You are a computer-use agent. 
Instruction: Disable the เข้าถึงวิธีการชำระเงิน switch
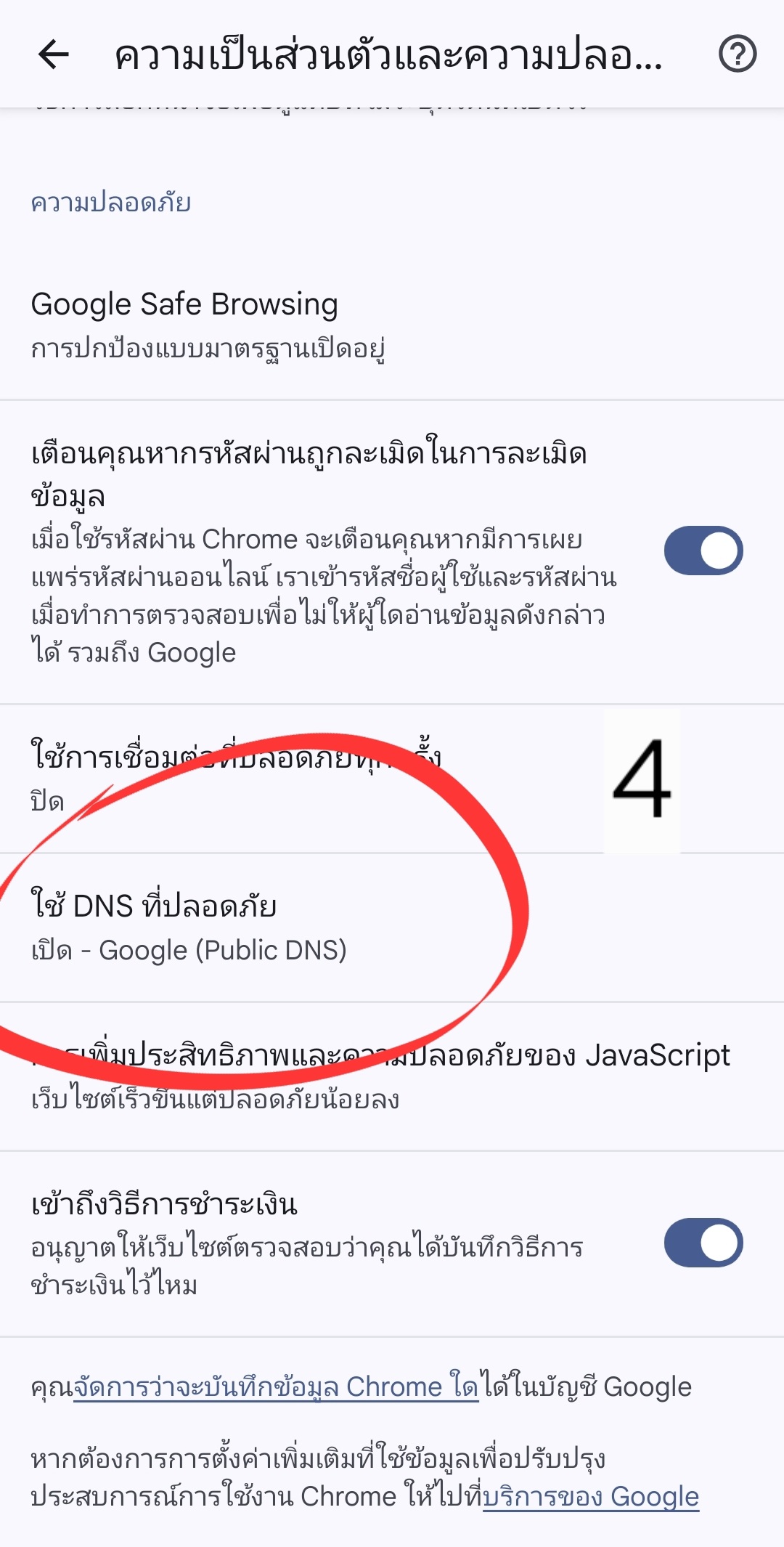click(703, 1243)
